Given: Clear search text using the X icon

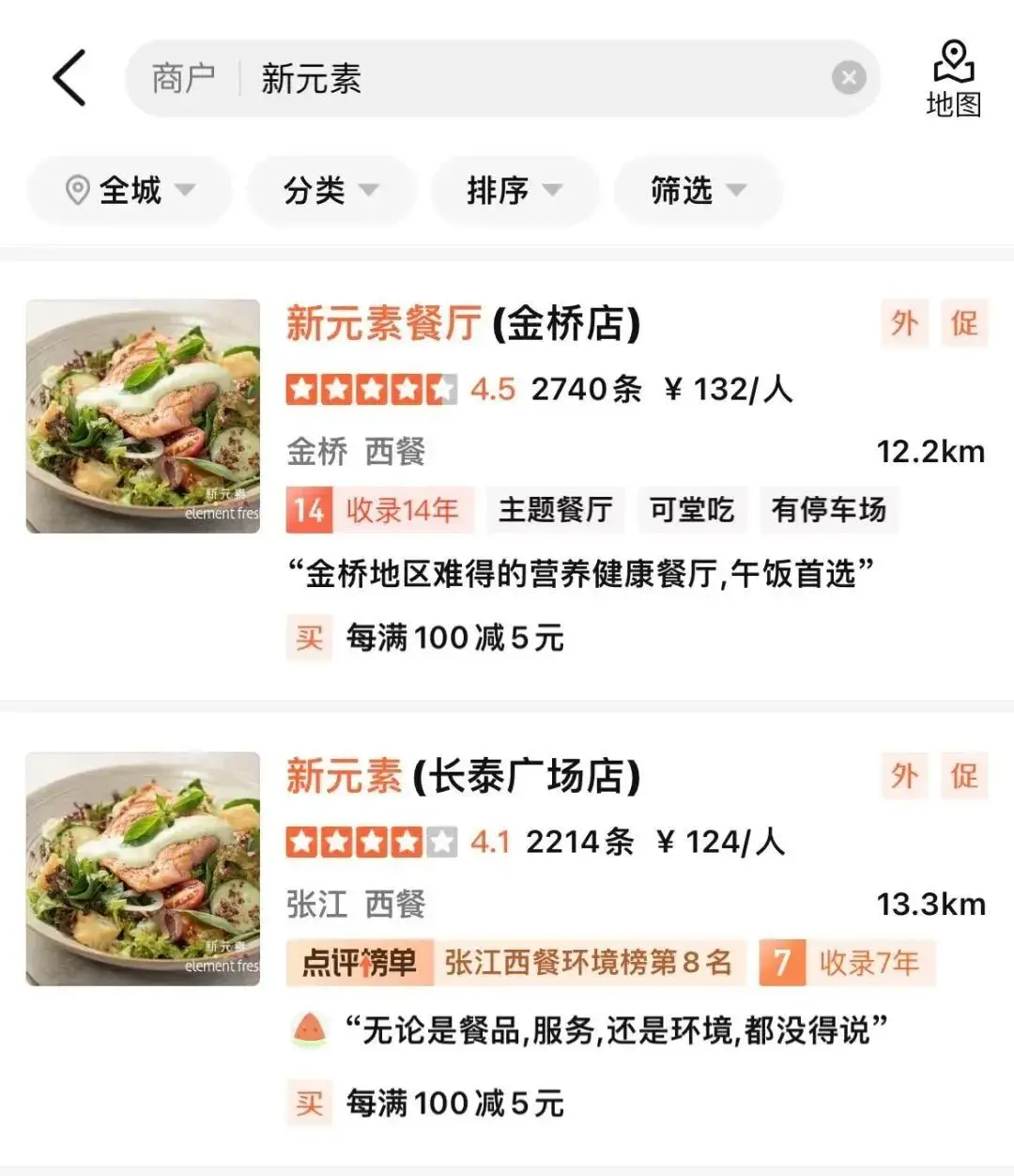Looking at the screenshot, I should pos(848,77).
